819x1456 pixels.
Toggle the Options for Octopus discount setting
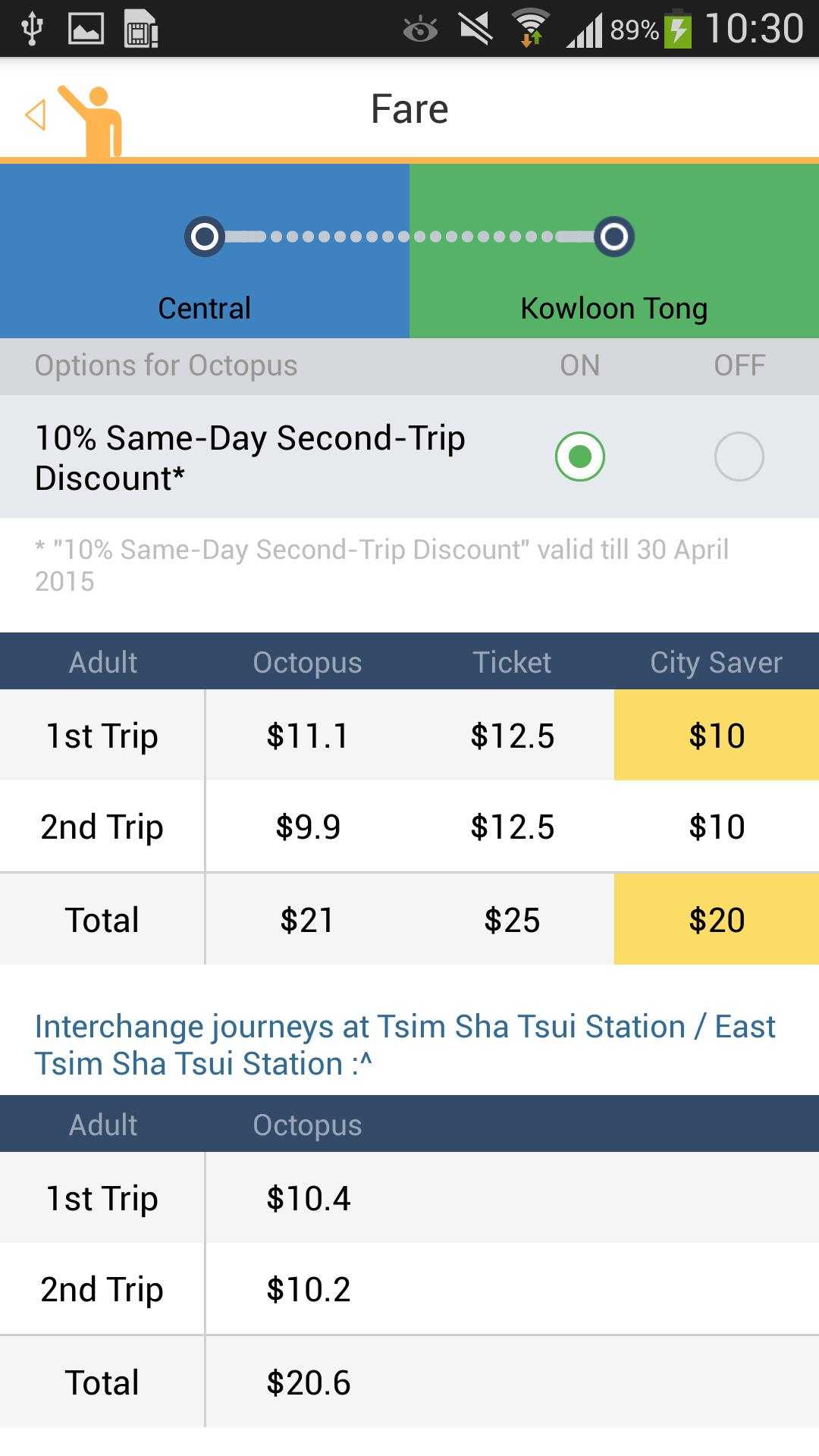point(581,456)
